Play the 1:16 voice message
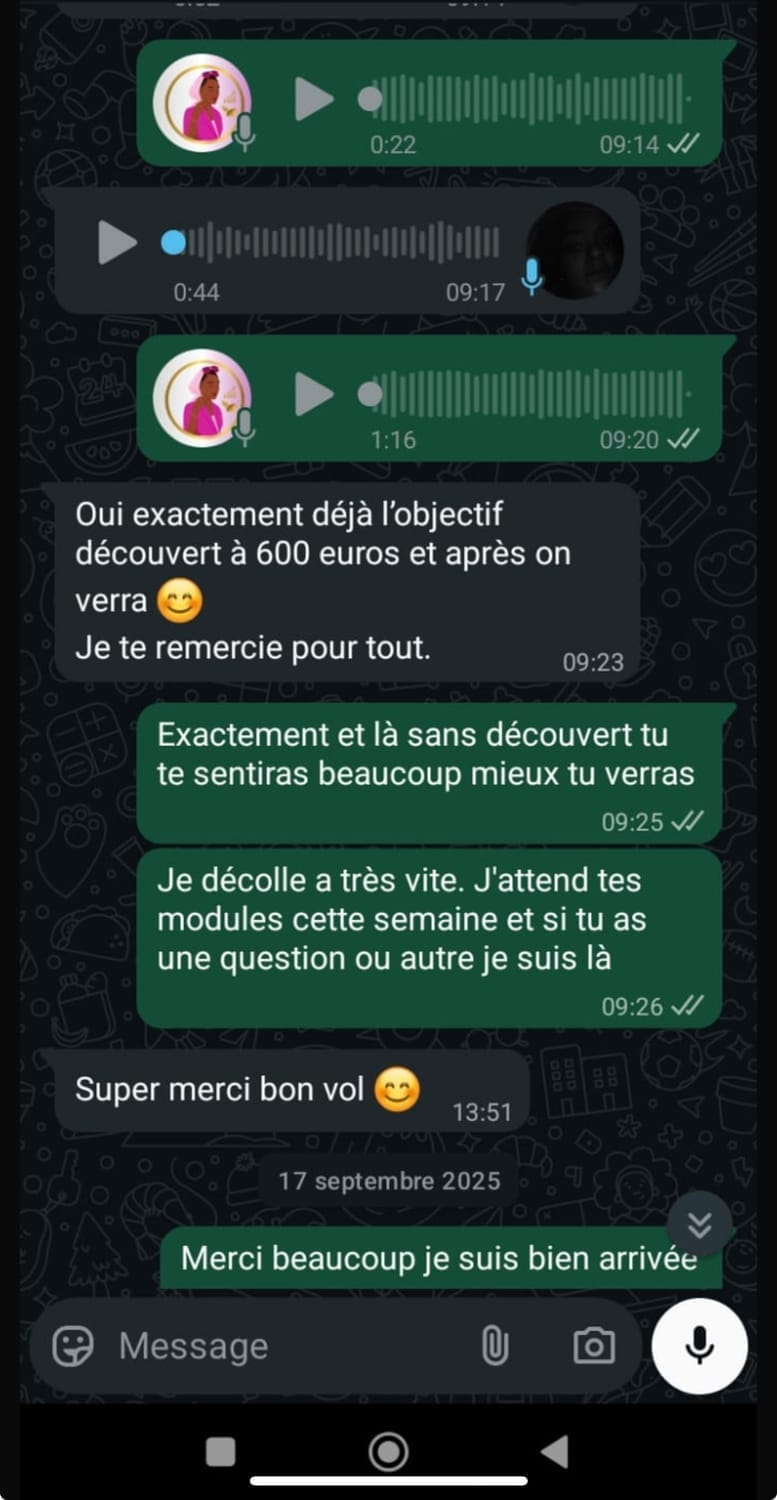Image resolution: width=777 pixels, height=1500 pixels. coord(314,395)
